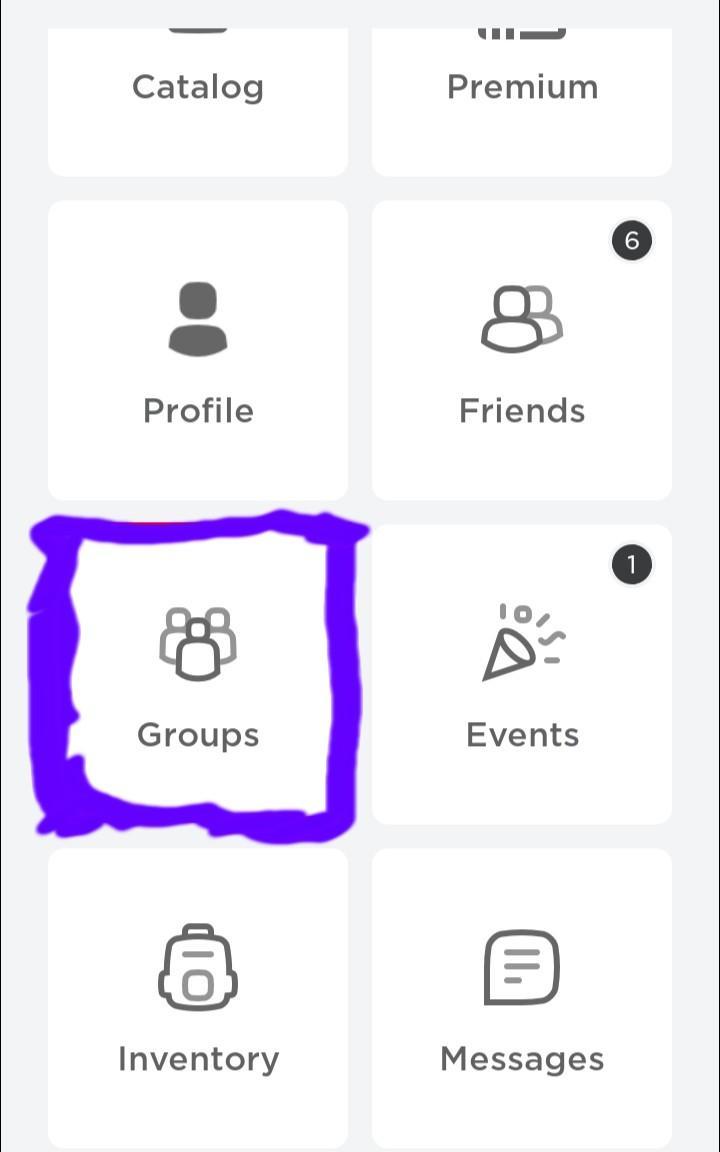This screenshot has width=720, height=1152.
Task: Go to your Profile
Action: click(x=198, y=350)
